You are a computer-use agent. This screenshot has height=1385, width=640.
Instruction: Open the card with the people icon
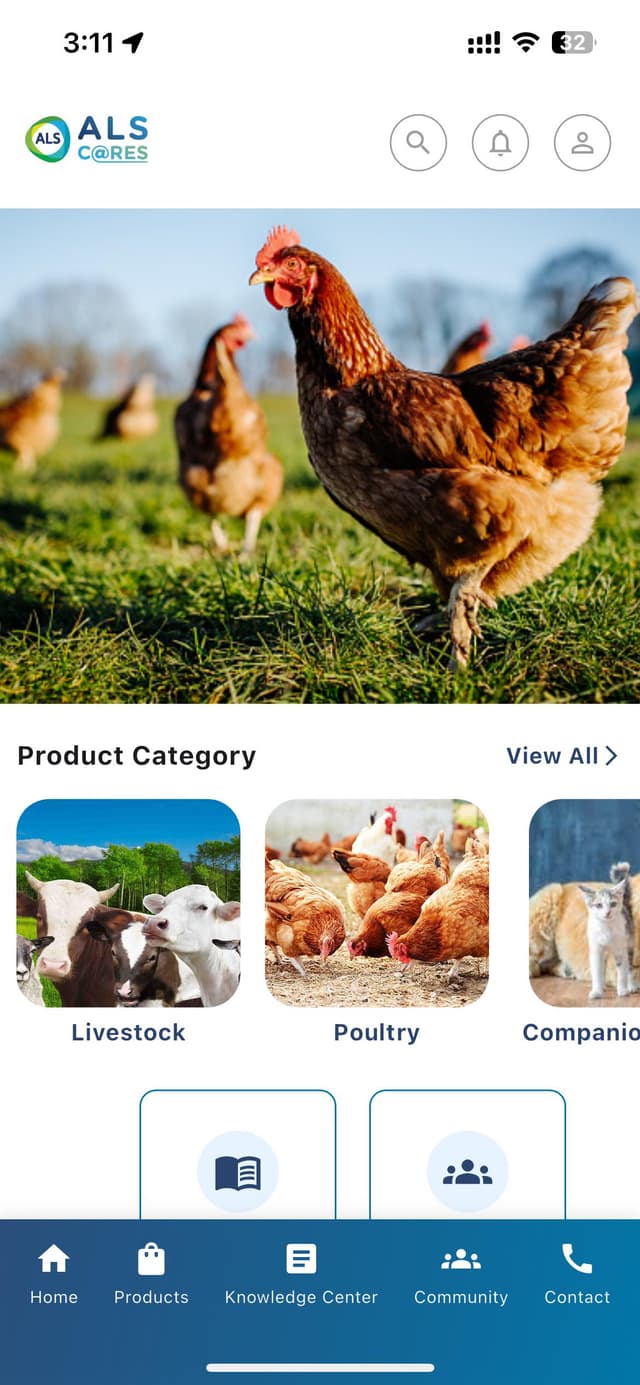[467, 1160]
